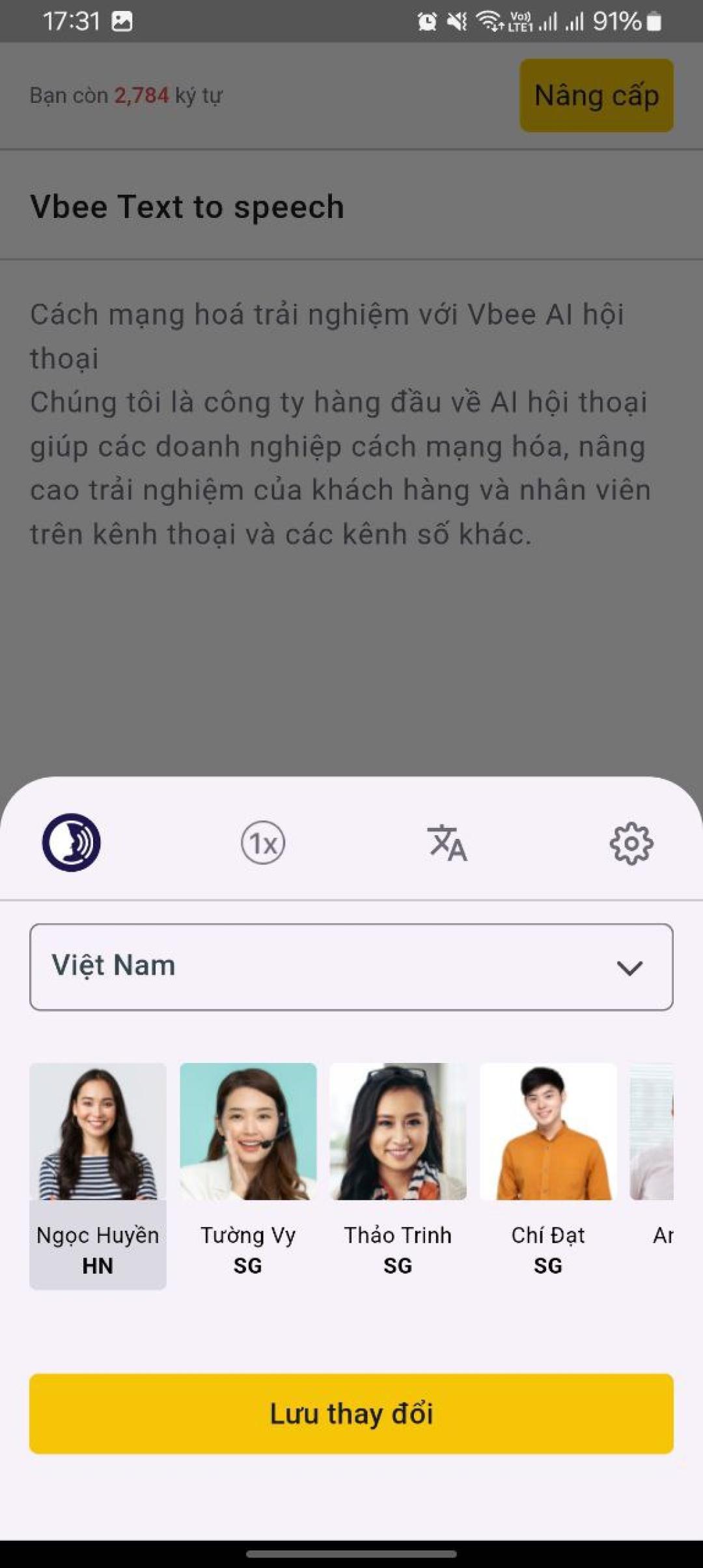Tap Lưu thay đổi to save changes
The width and height of the screenshot is (703, 1568).
pyautogui.click(x=351, y=1414)
